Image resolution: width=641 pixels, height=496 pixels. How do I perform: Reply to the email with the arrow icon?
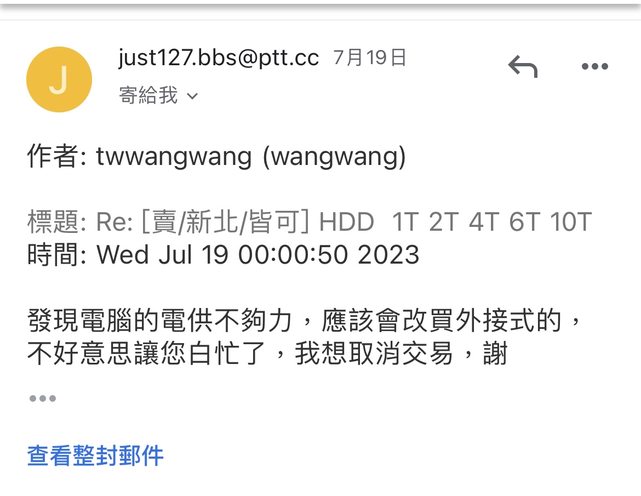(x=522, y=67)
